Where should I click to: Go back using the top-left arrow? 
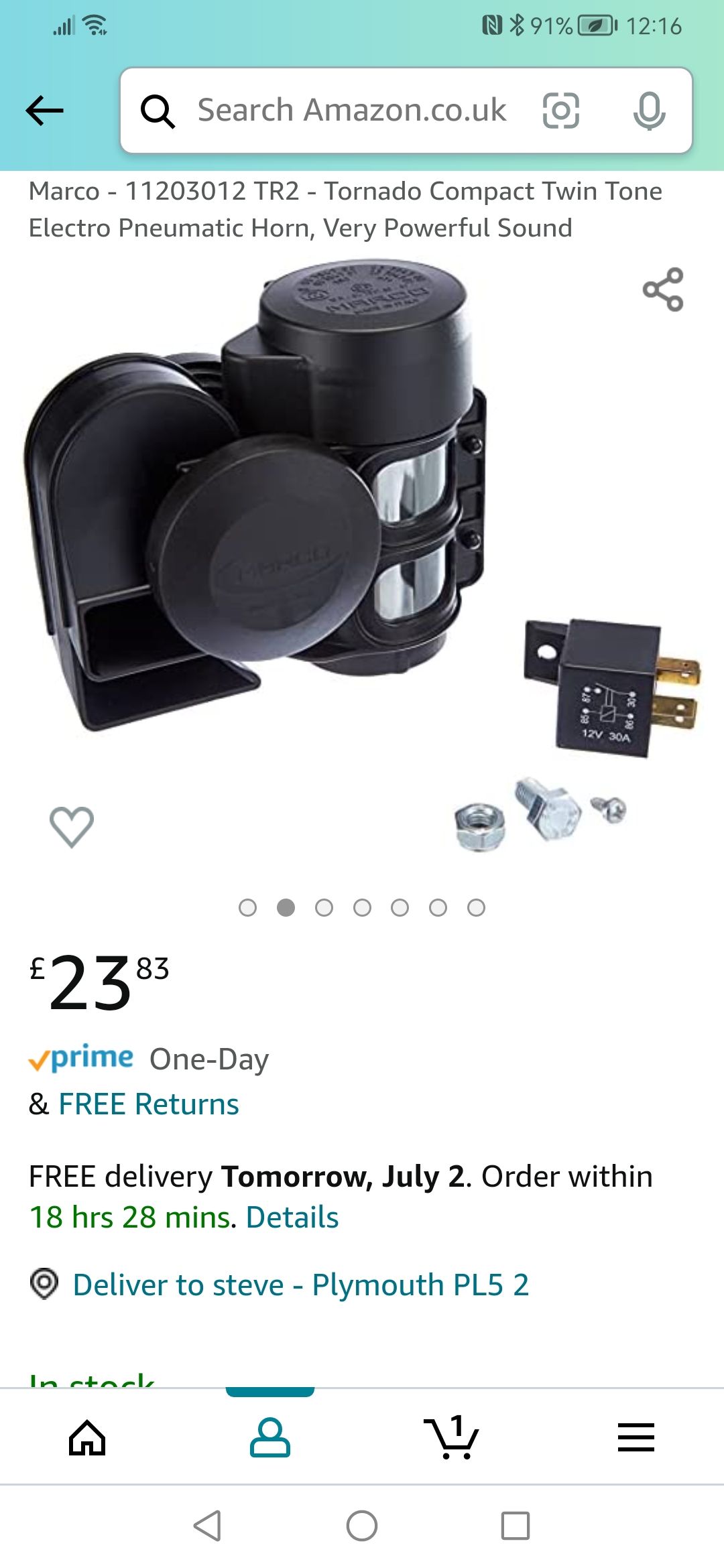tap(44, 111)
